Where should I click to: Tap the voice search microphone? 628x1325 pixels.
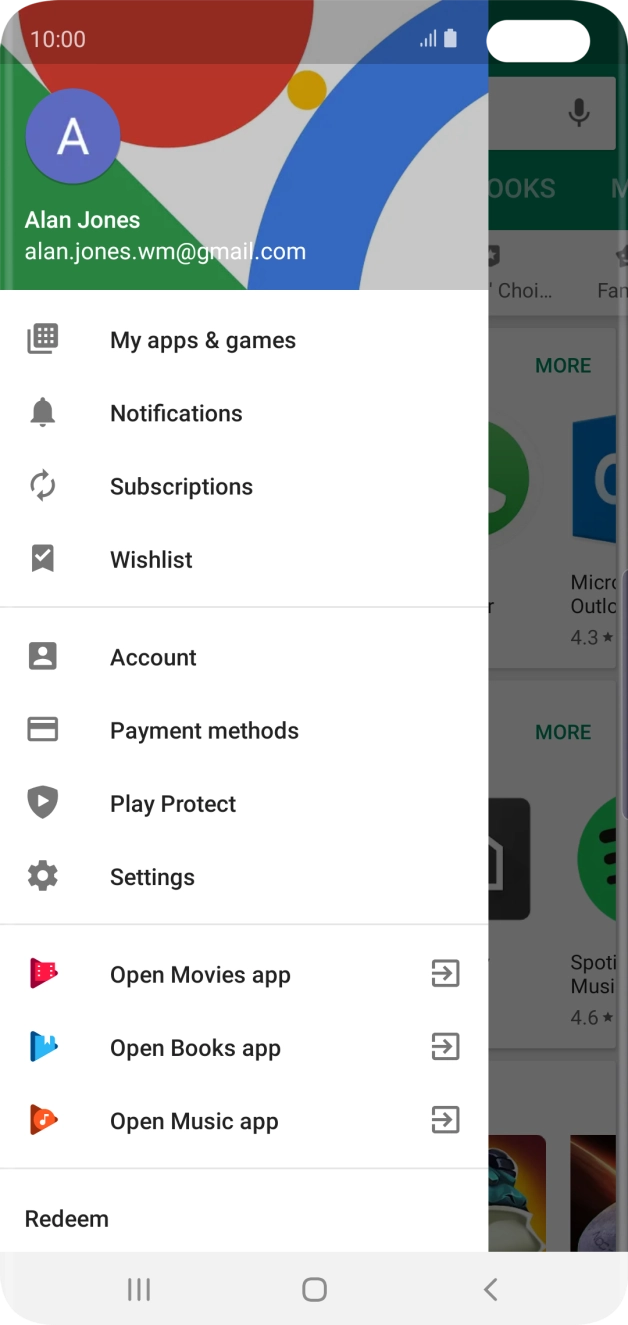579,113
